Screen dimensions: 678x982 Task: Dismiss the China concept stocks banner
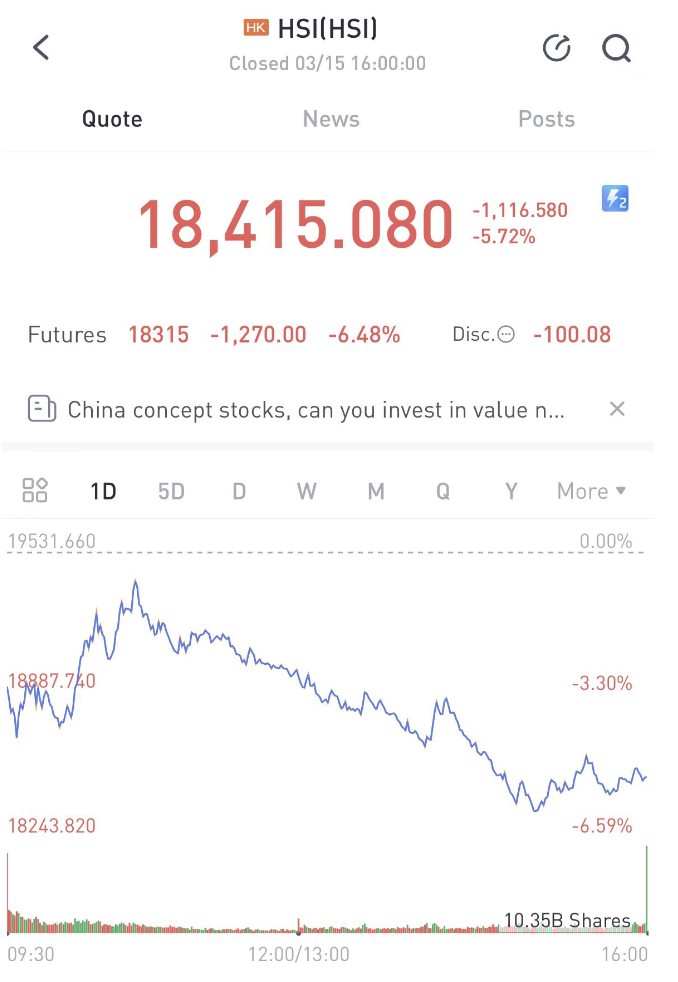point(617,408)
